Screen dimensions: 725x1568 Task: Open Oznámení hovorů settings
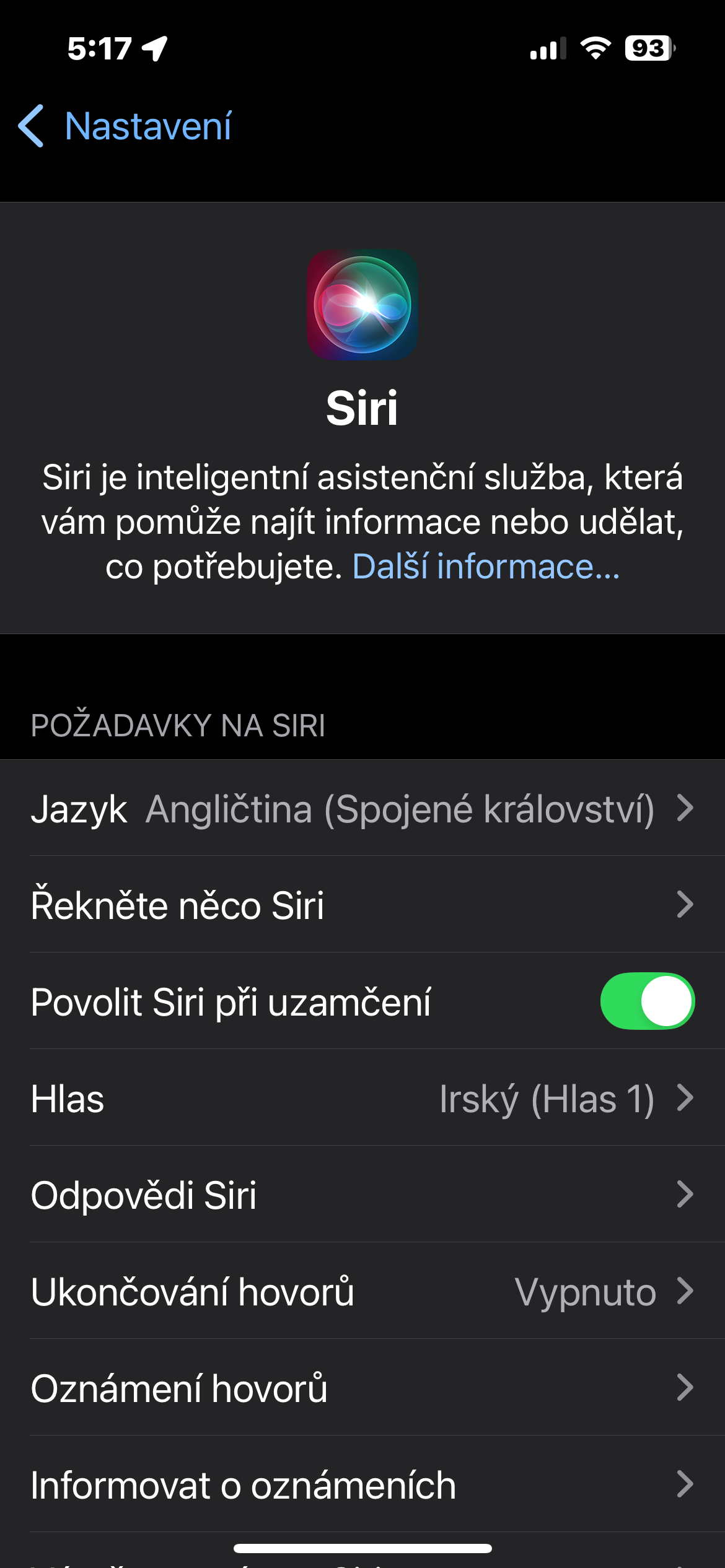[362, 1388]
